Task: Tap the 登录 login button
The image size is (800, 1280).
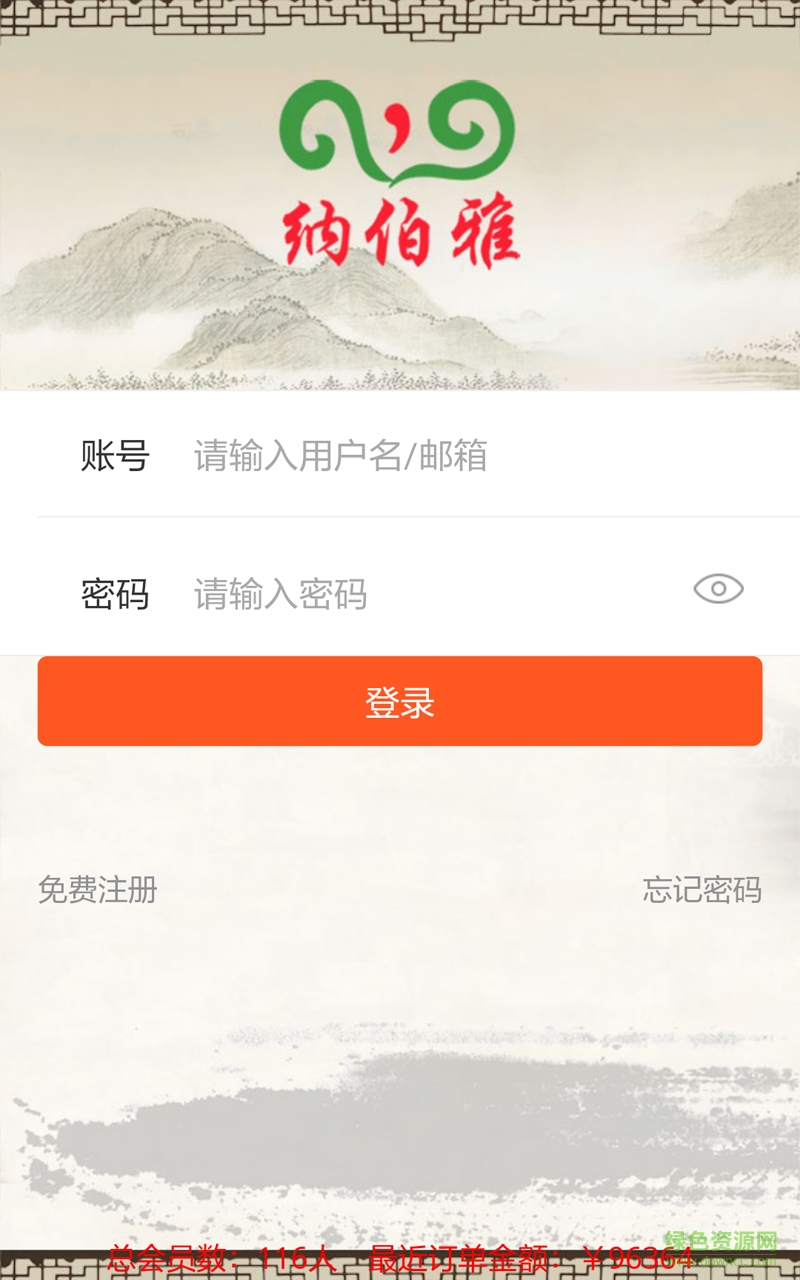Action: coord(400,702)
